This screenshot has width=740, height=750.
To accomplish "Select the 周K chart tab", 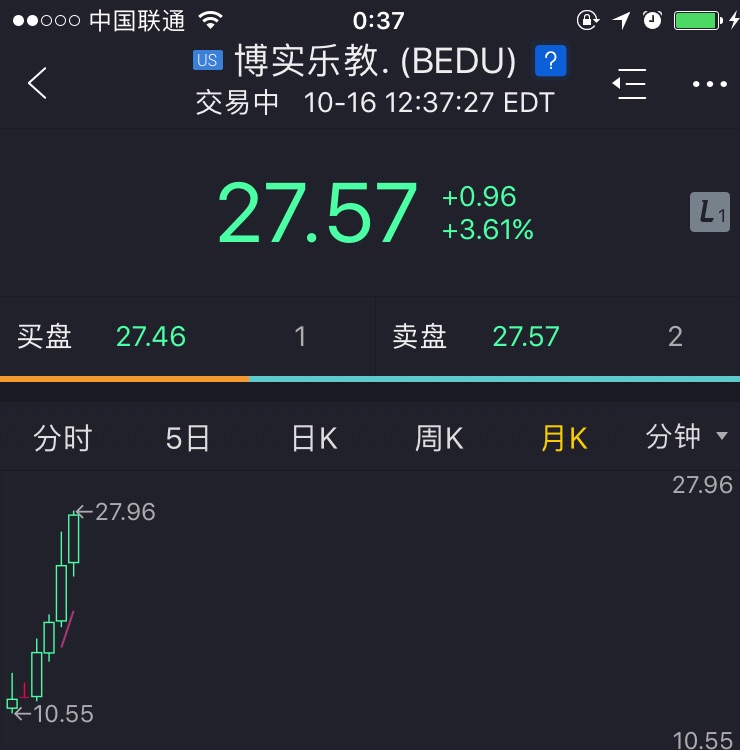I will pyautogui.click(x=439, y=438).
